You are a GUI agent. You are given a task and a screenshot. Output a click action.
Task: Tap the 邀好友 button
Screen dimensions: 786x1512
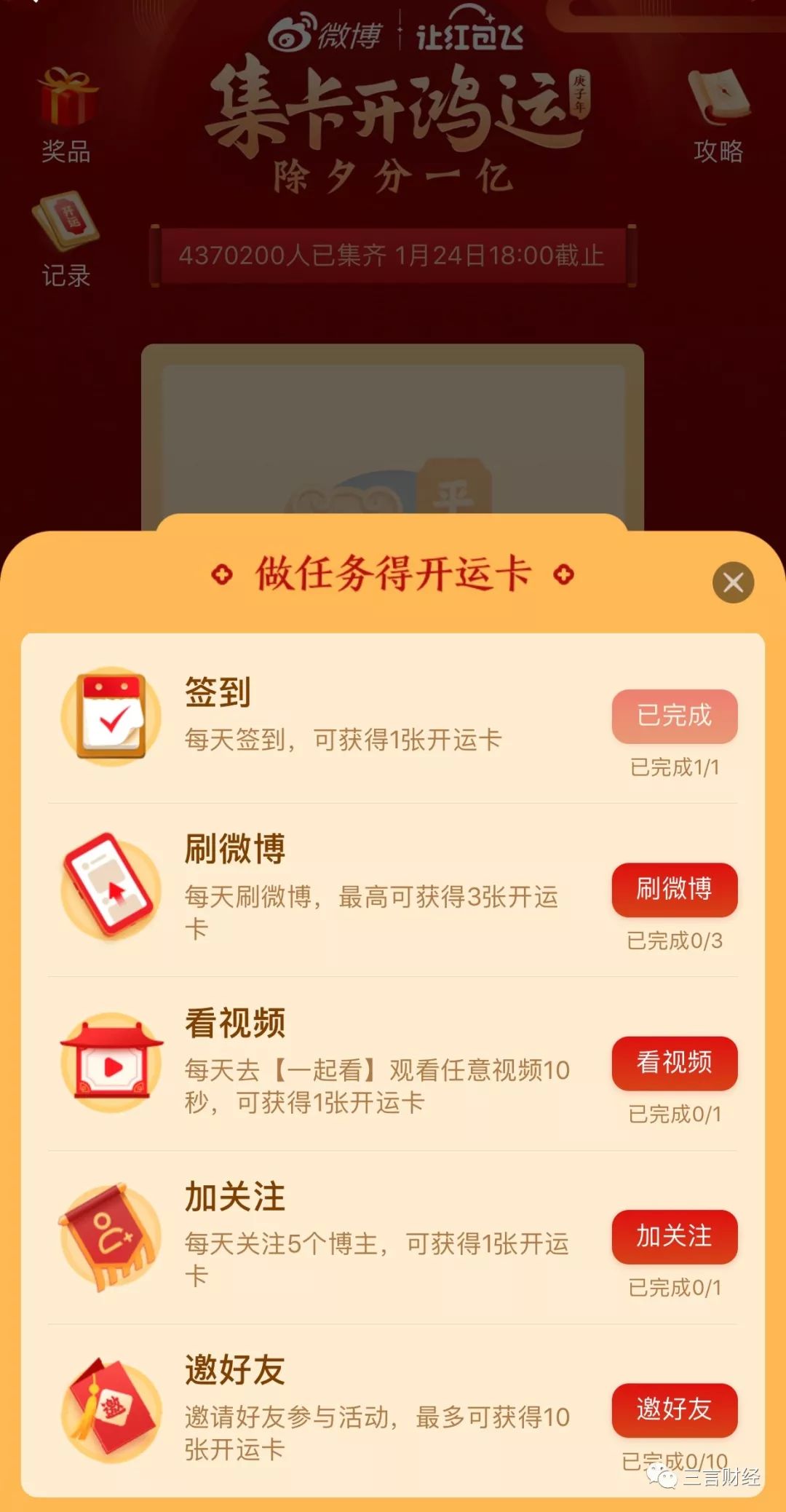674,1409
